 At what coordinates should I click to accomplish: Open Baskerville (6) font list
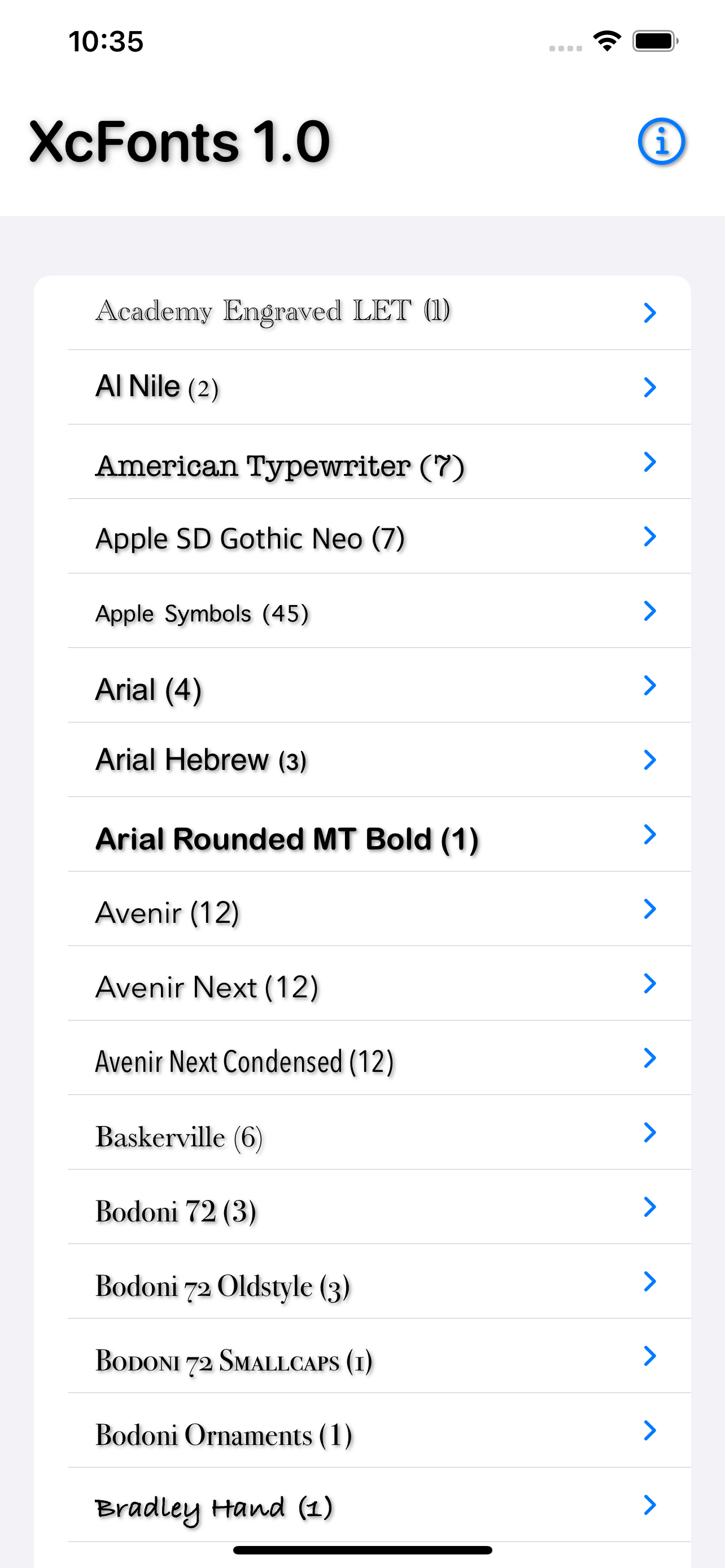(362, 1133)
